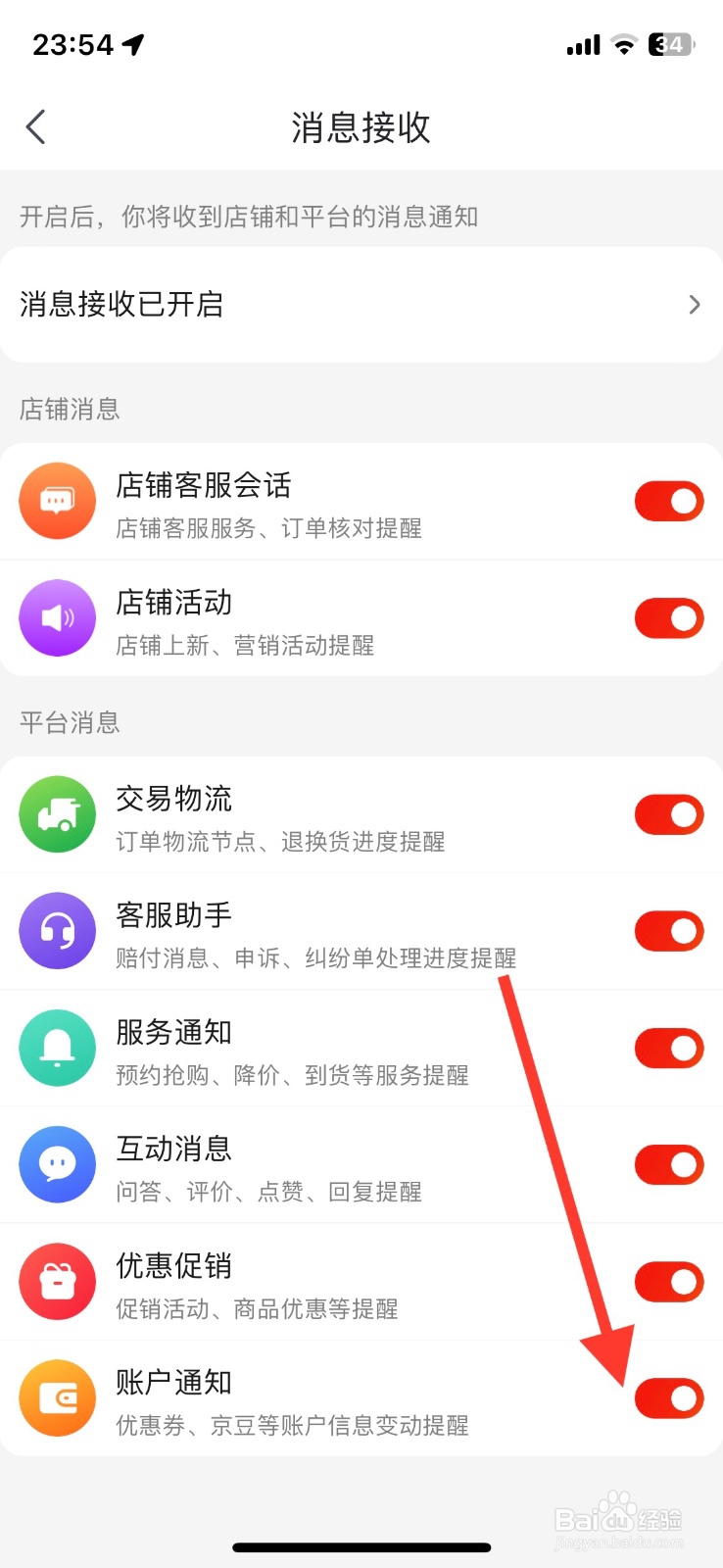The image size is (723, 1568).
Task: Click the 店铺活动 loudspeaker icon
Action: [x=57, y=618]
